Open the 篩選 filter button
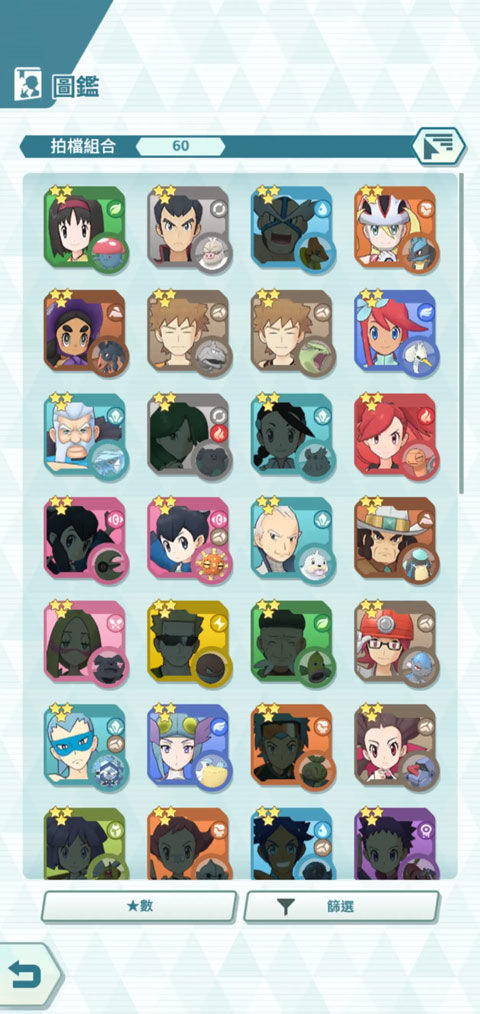 pos(342,906)
